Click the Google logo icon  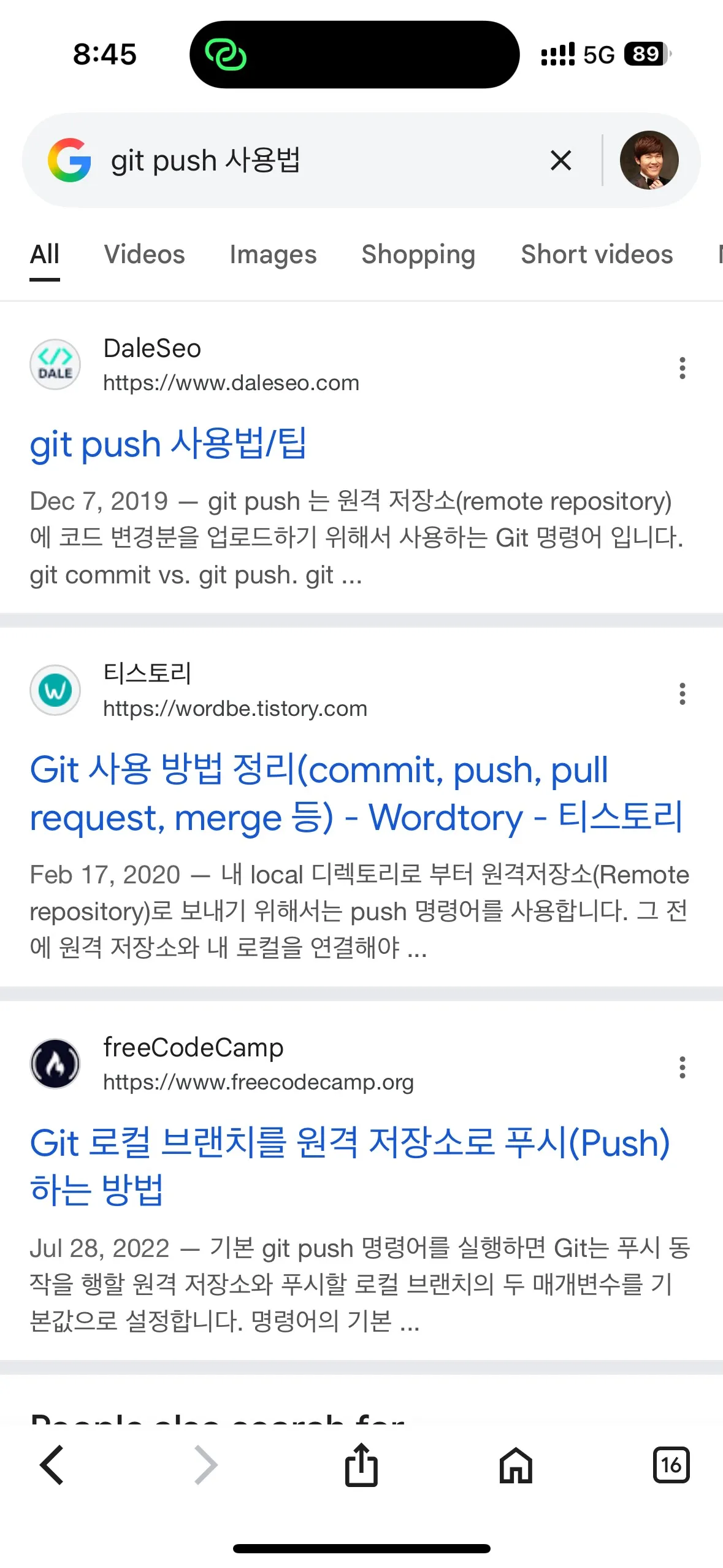69,161
